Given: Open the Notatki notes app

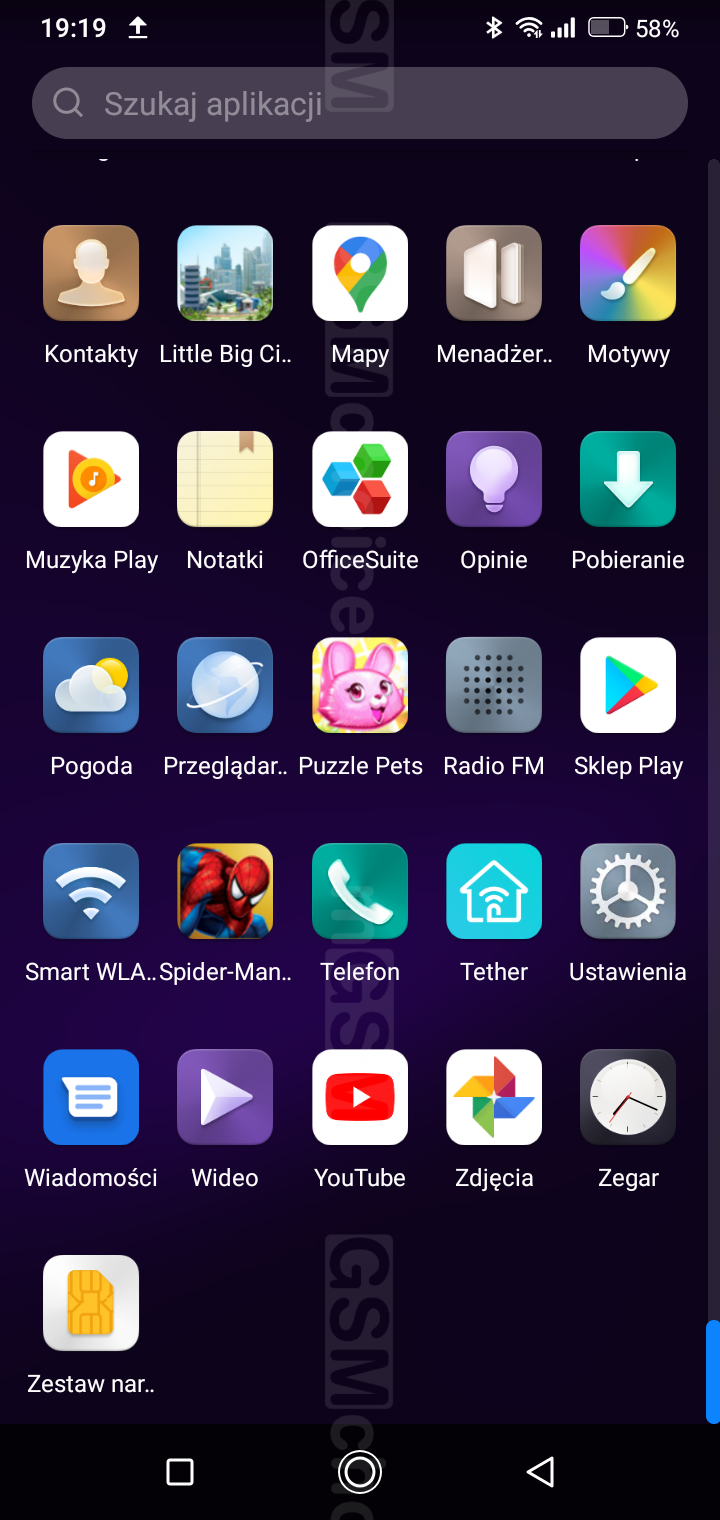Looking at the screenshot, I should 225,479.
